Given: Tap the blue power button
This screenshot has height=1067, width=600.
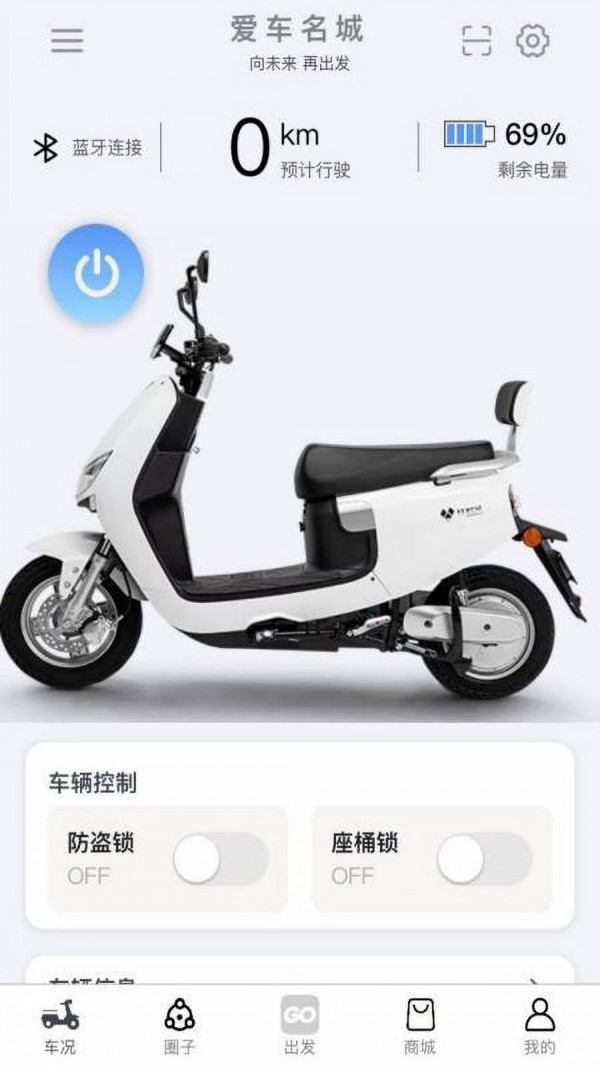Looking at the screenshot, I should [x=96, y=273].
